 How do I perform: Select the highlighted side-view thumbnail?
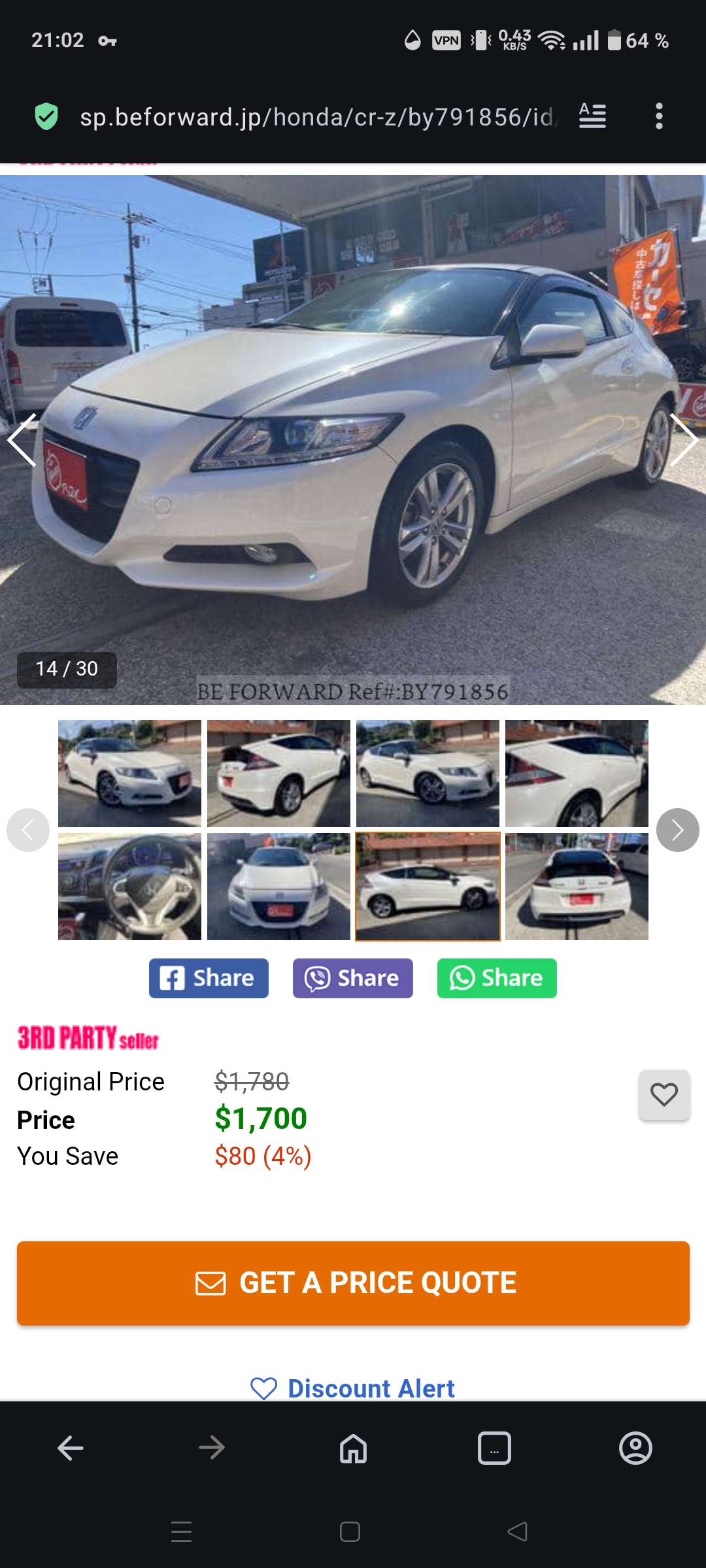point(428,887)
